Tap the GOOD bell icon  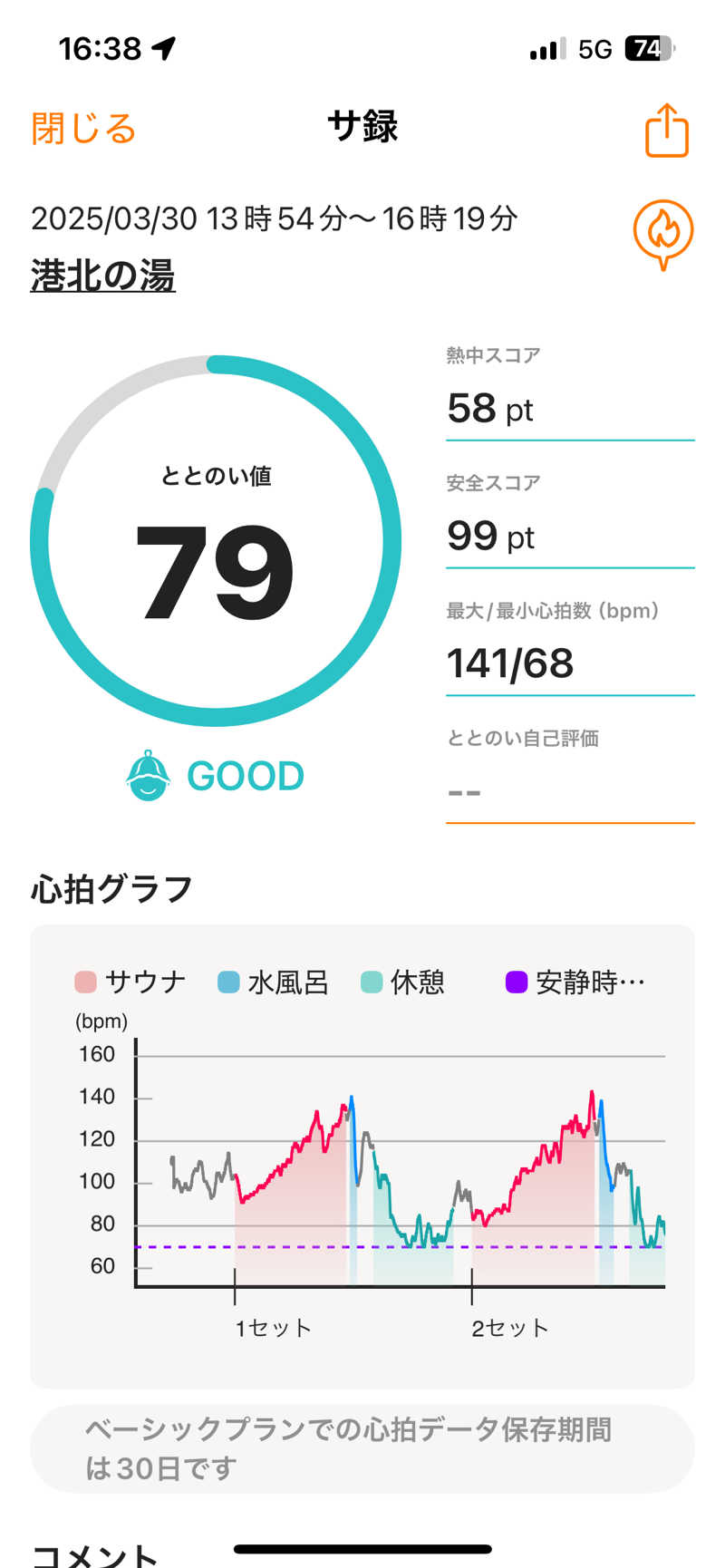(x=149, y=775)
